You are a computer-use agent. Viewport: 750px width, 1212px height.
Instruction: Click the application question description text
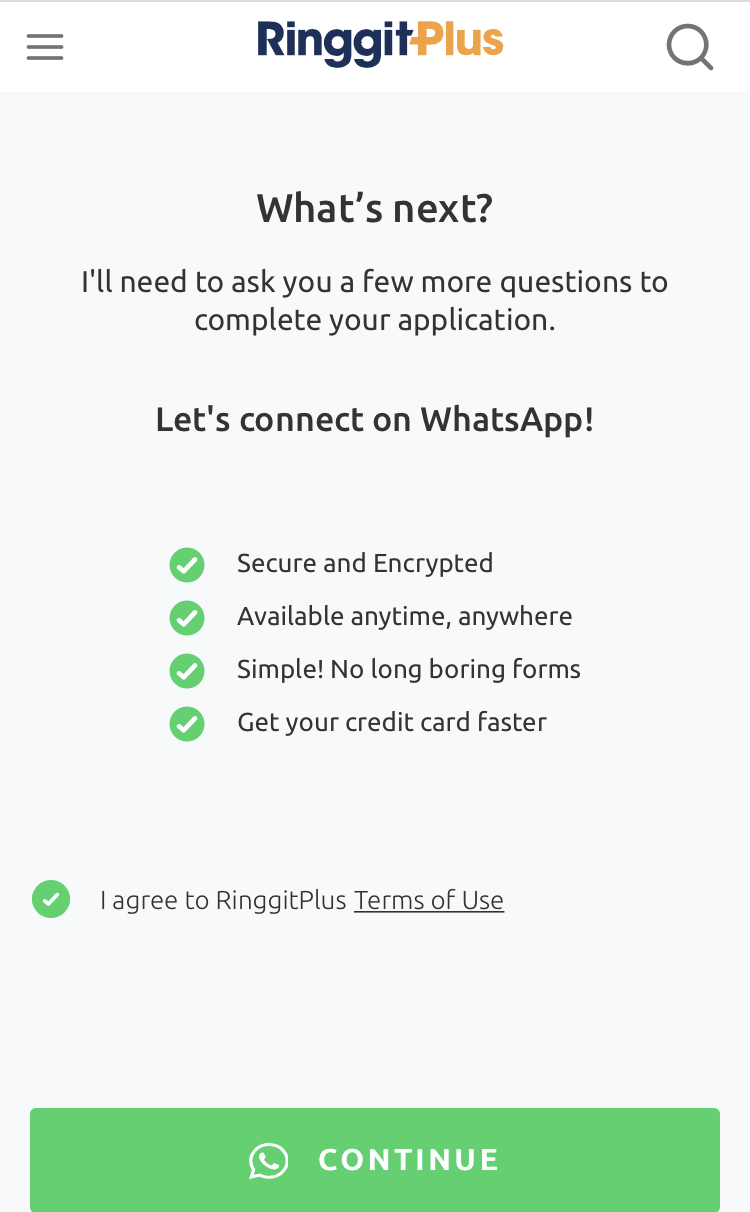tap(374, 300)
